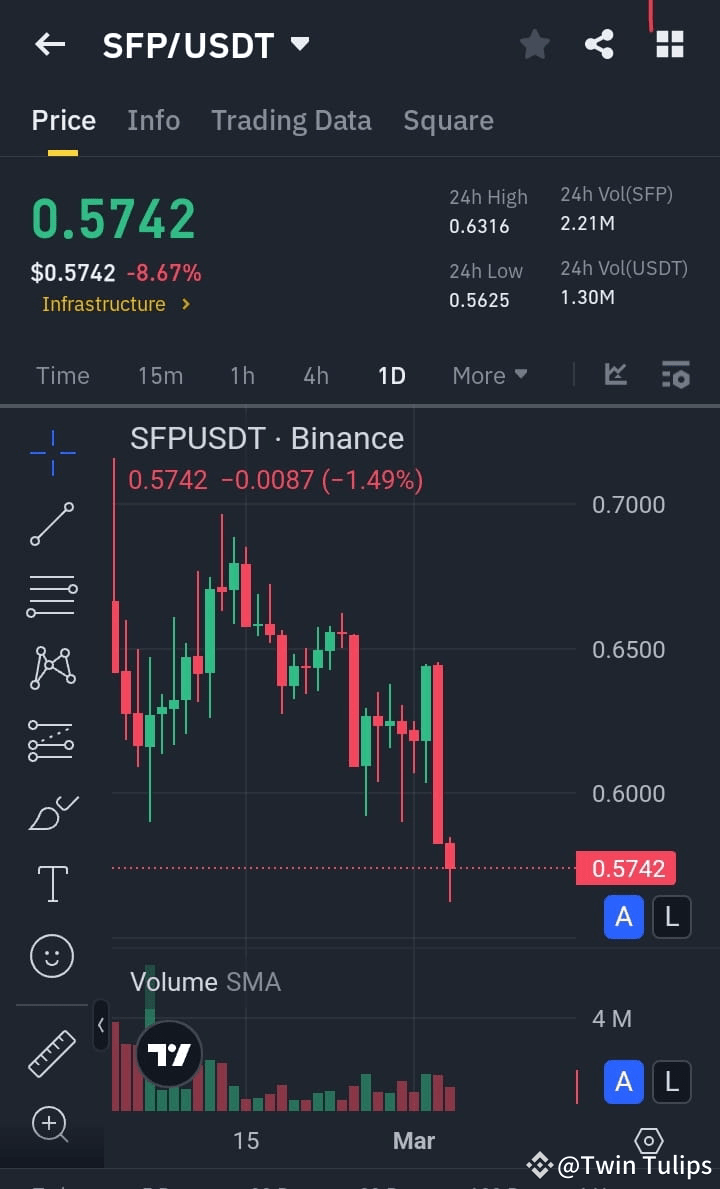The image size is (720, 1189).
Task: Select the text annotation tool
Action: (52, 883)
